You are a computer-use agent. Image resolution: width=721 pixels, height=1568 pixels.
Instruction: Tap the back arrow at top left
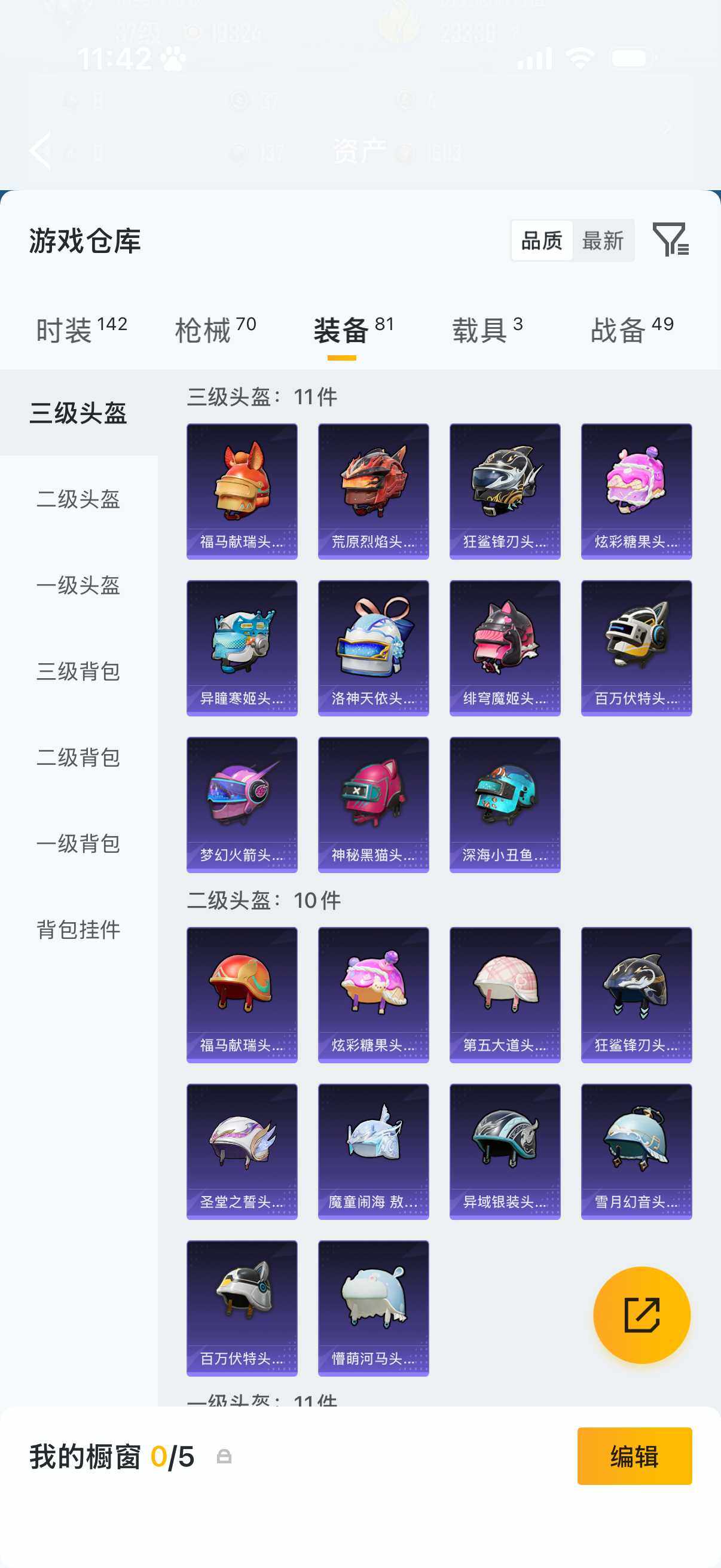[40, 150]
